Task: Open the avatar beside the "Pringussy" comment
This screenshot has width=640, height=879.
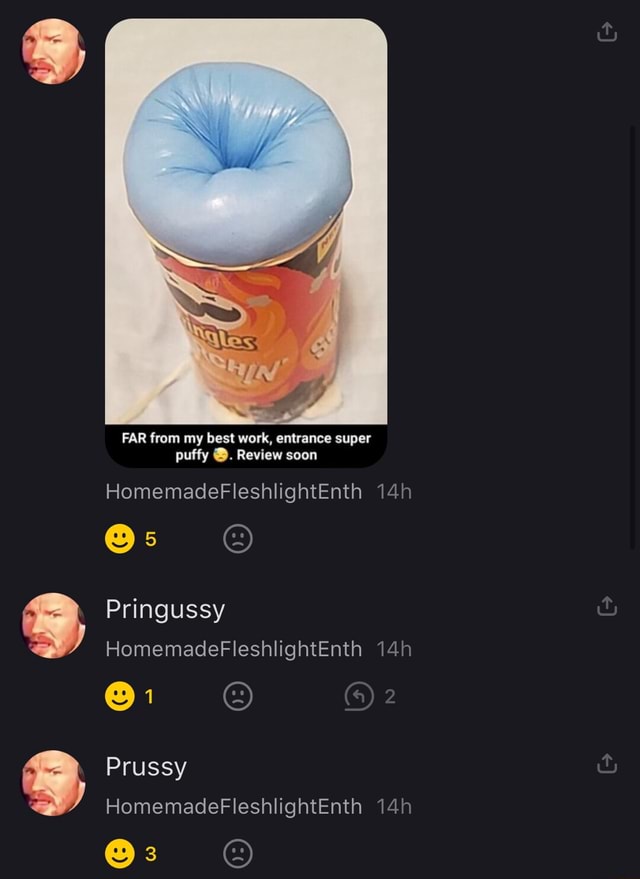Action: pyautogui.click(x=53, y=626)
